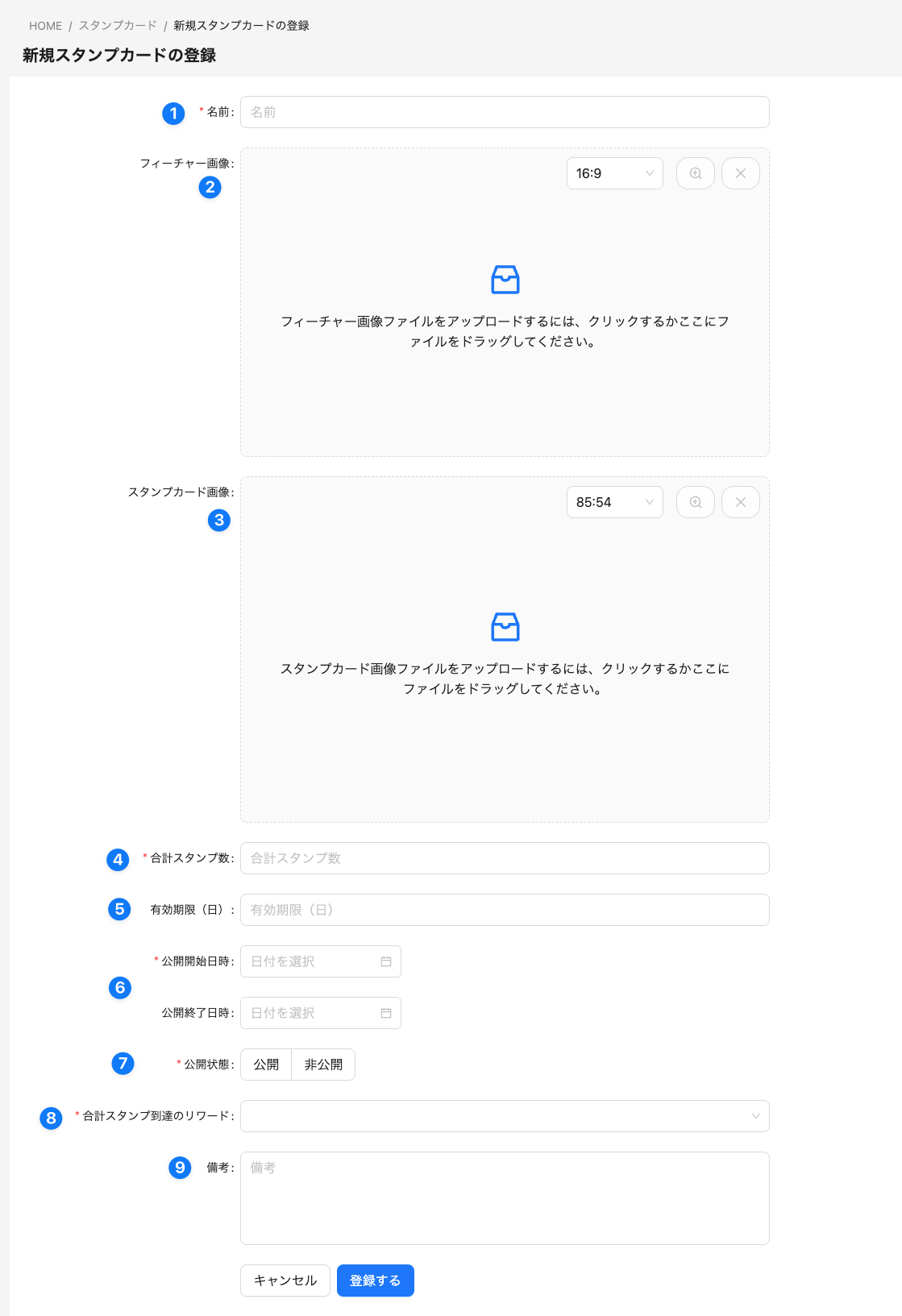Open the 16:9 aspect ratio dropdown
902x1316 pixels.
(614, 173)
